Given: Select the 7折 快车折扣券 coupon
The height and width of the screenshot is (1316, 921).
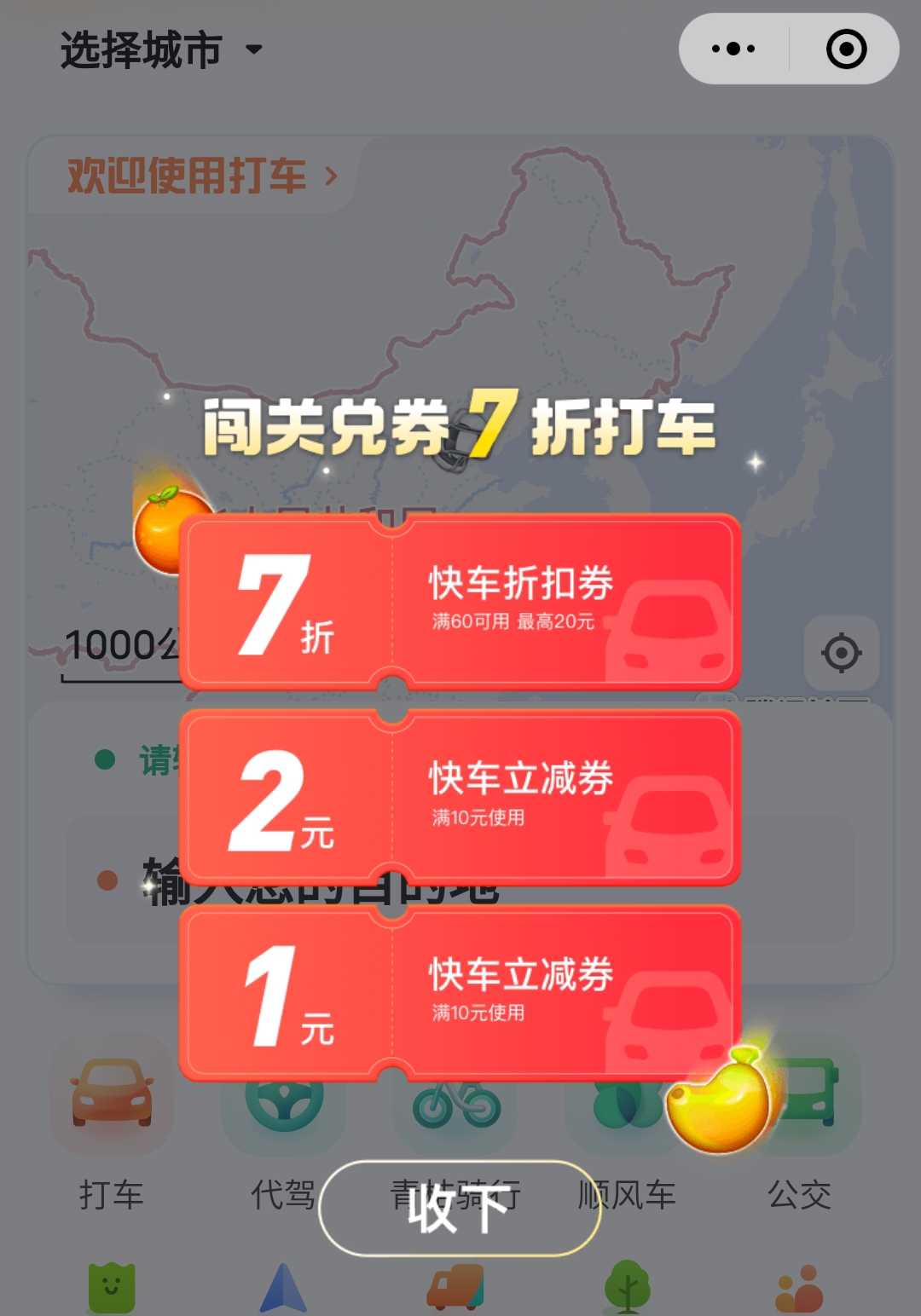Looking at the screenshot, I should pyautogui.click(x=460, y=602).
